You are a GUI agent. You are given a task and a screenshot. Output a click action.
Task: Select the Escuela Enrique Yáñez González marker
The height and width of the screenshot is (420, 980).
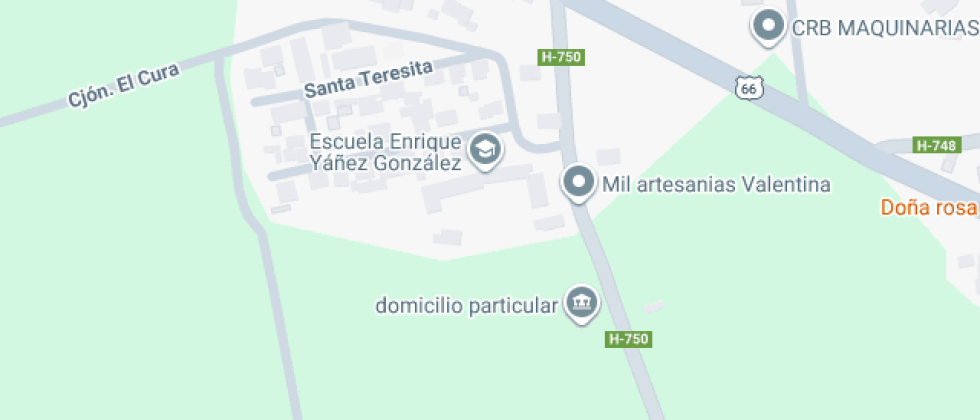point(486,150)
